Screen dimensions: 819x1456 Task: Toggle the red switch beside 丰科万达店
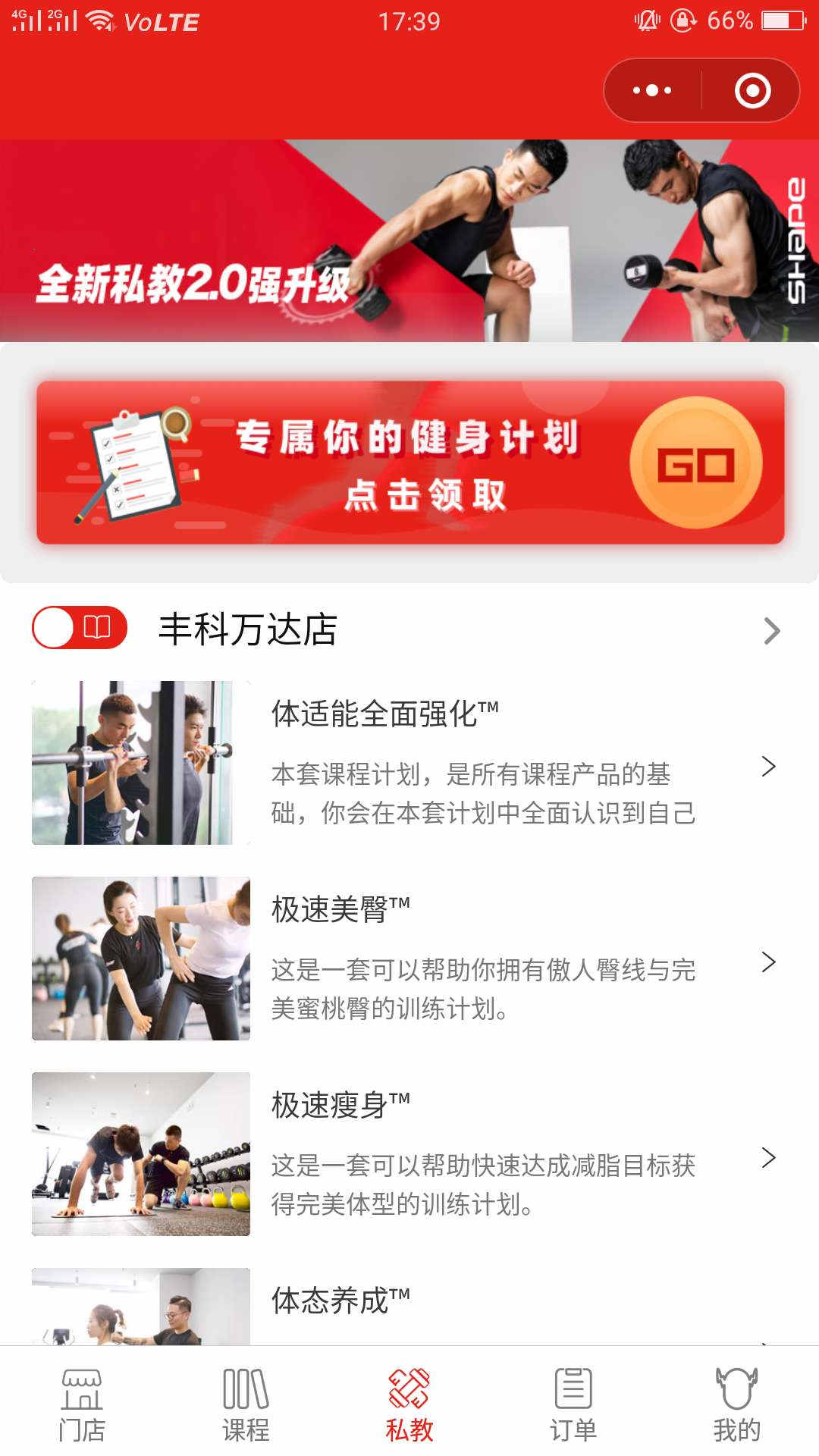79,628
